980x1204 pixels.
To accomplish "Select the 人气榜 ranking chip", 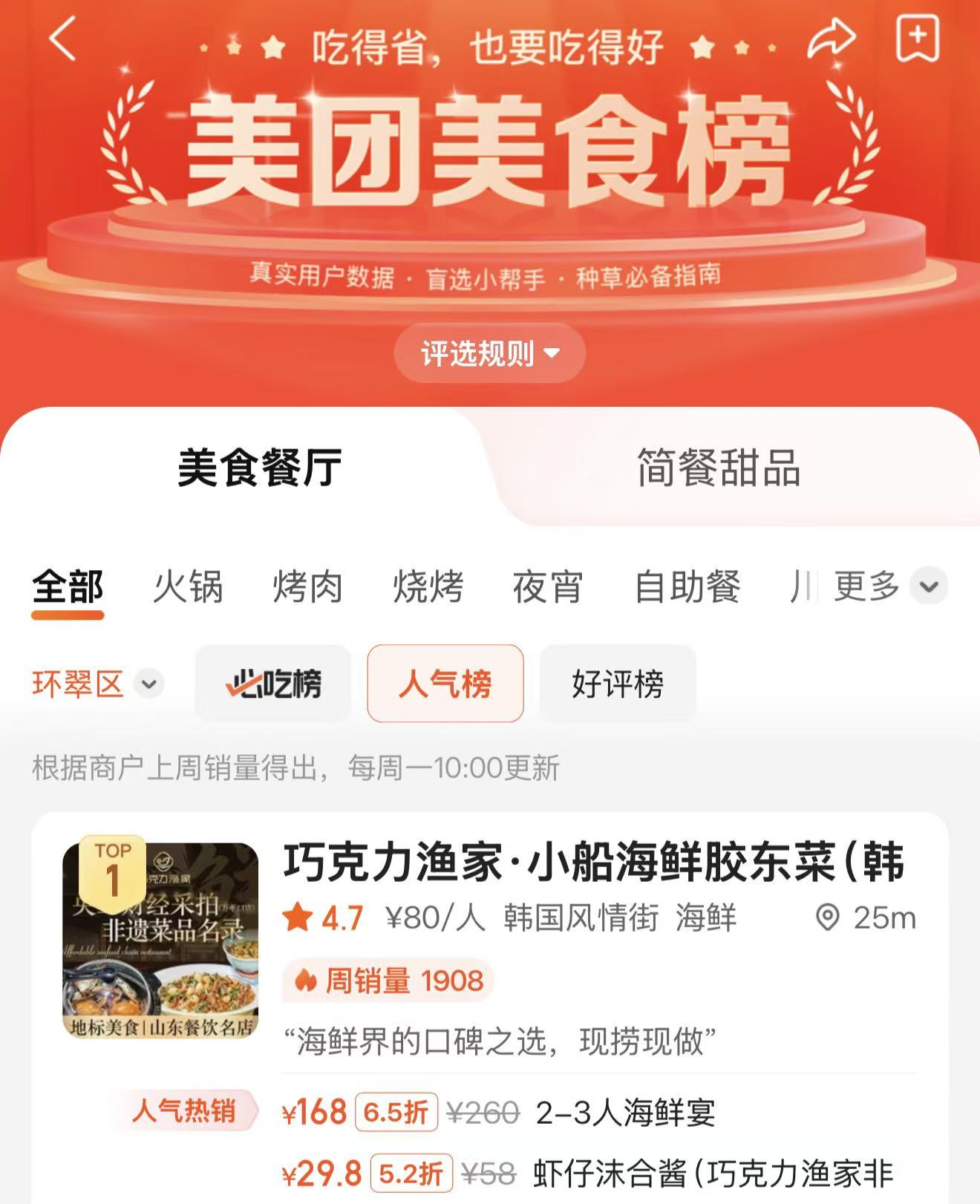I will pyautogui.click(x=445, y=684).
